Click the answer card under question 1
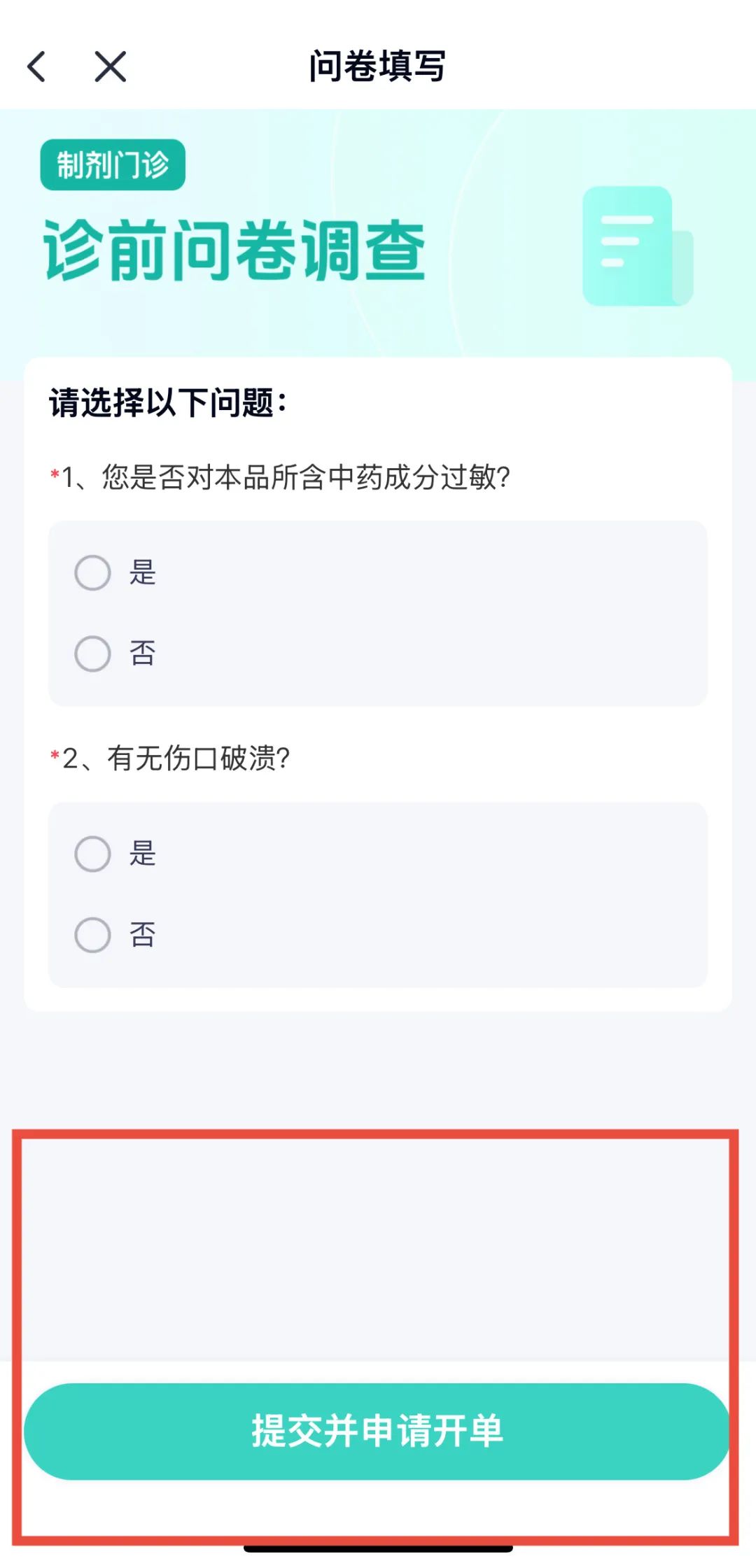Image resolution: width=756 pixels, height=1568 pixels. tap(378, 614)
